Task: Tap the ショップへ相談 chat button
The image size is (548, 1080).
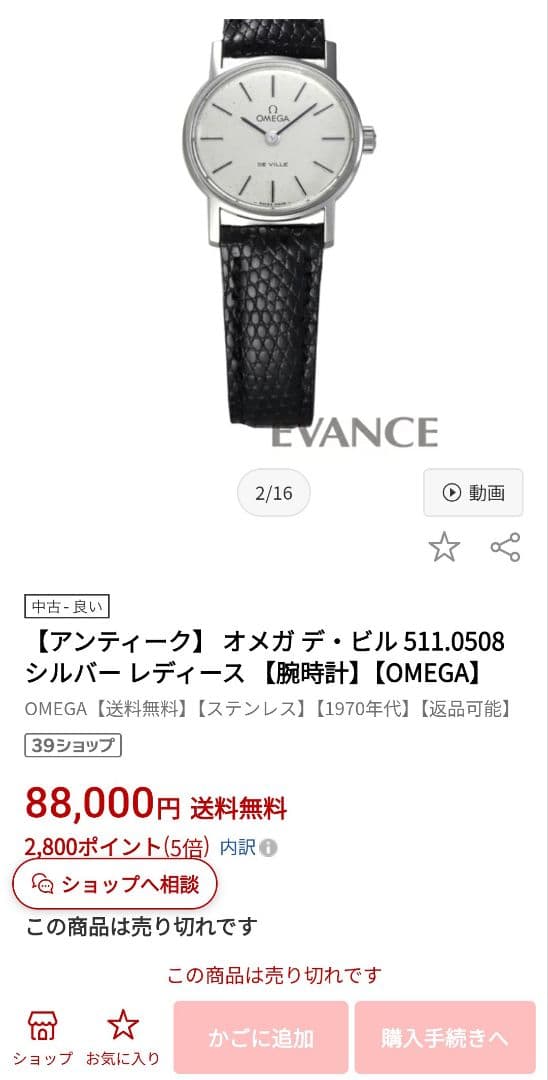Action: point(115,884)
